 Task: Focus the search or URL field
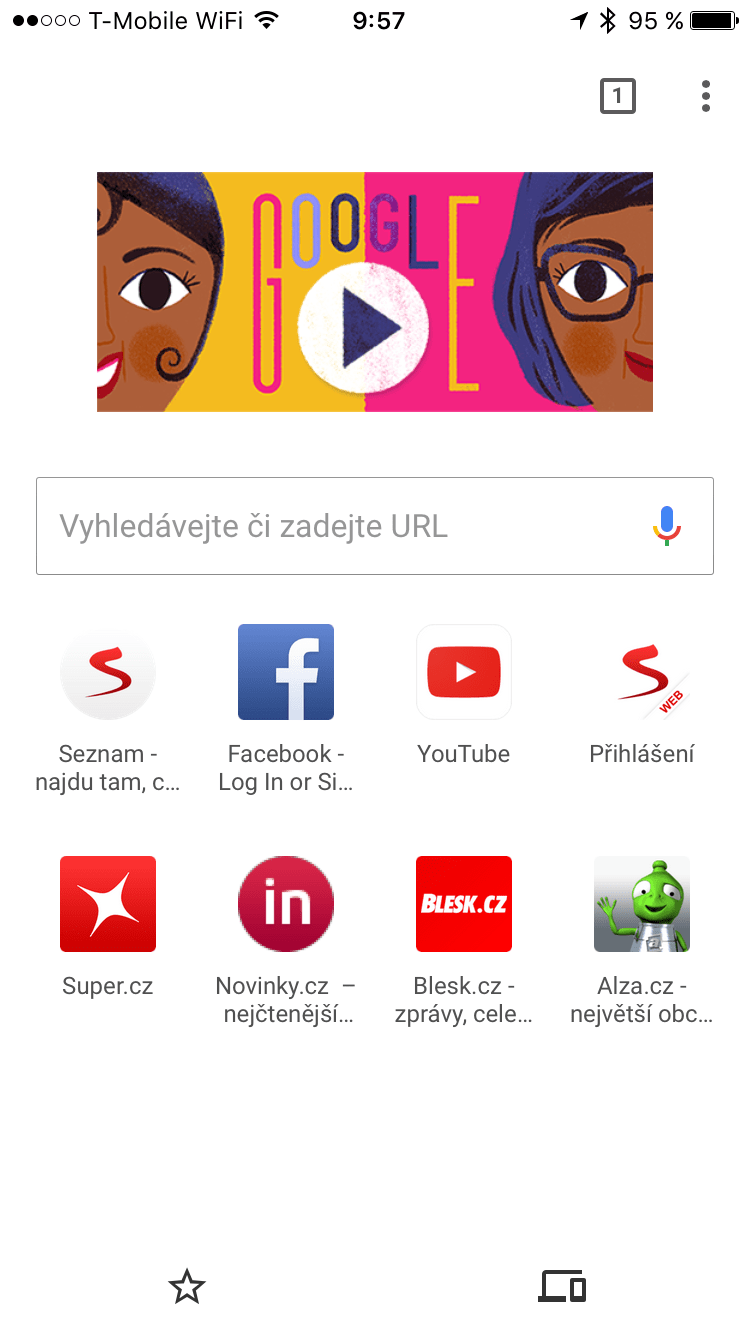375,526
